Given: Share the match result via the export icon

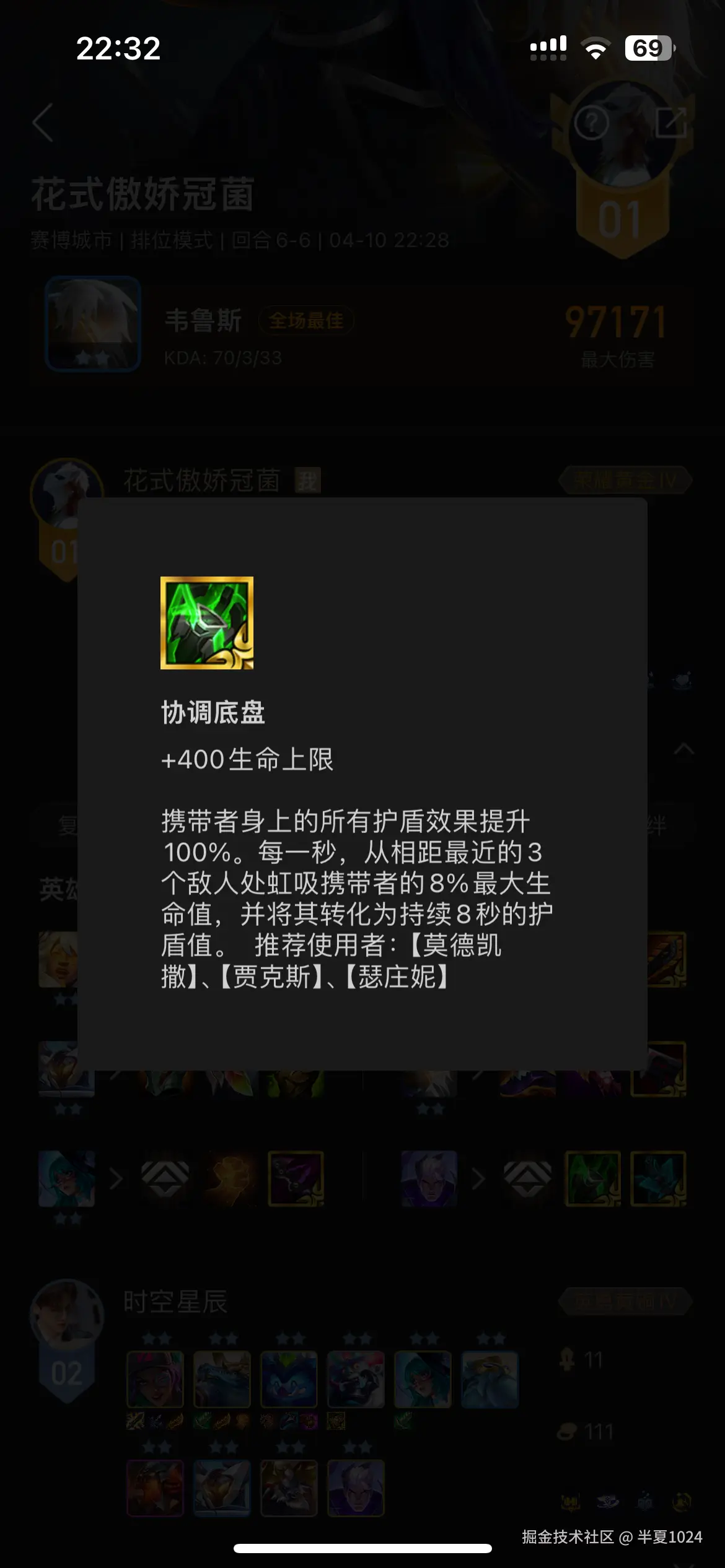Looking at the screenshot, I should (671, 123).
